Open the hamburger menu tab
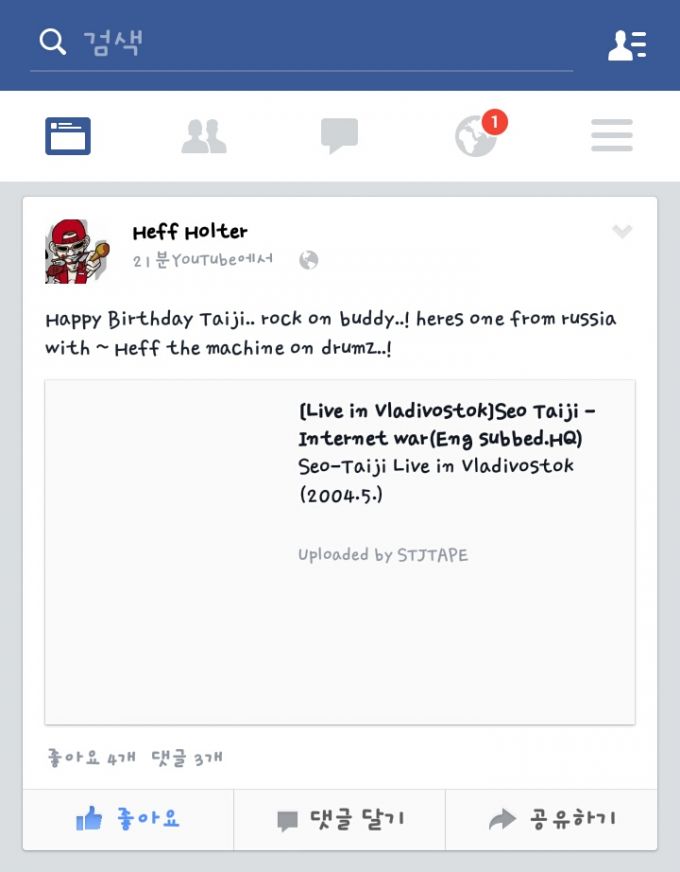Viewport: 680px width, 872px height. coord(611,136)
